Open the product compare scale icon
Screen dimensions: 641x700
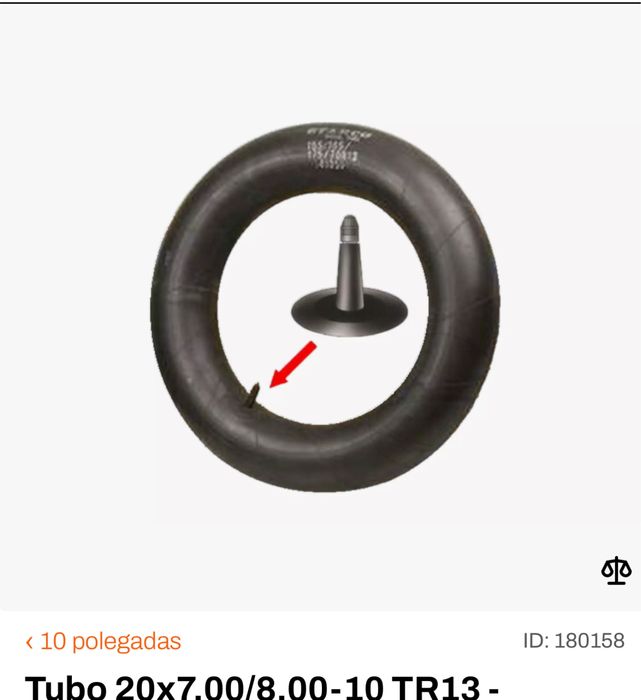[616, 571]
